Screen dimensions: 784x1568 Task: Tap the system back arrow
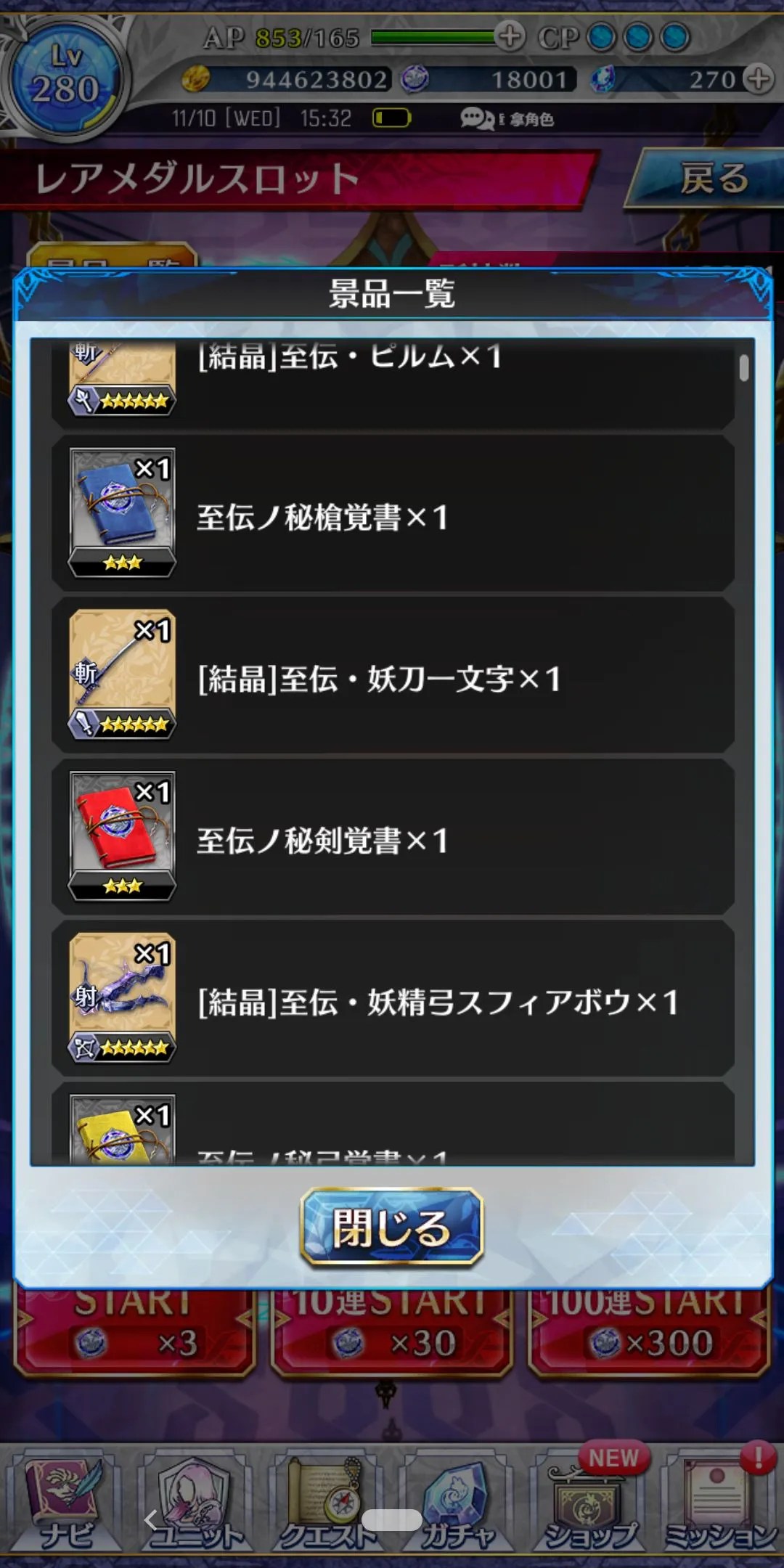[151, 1519]
